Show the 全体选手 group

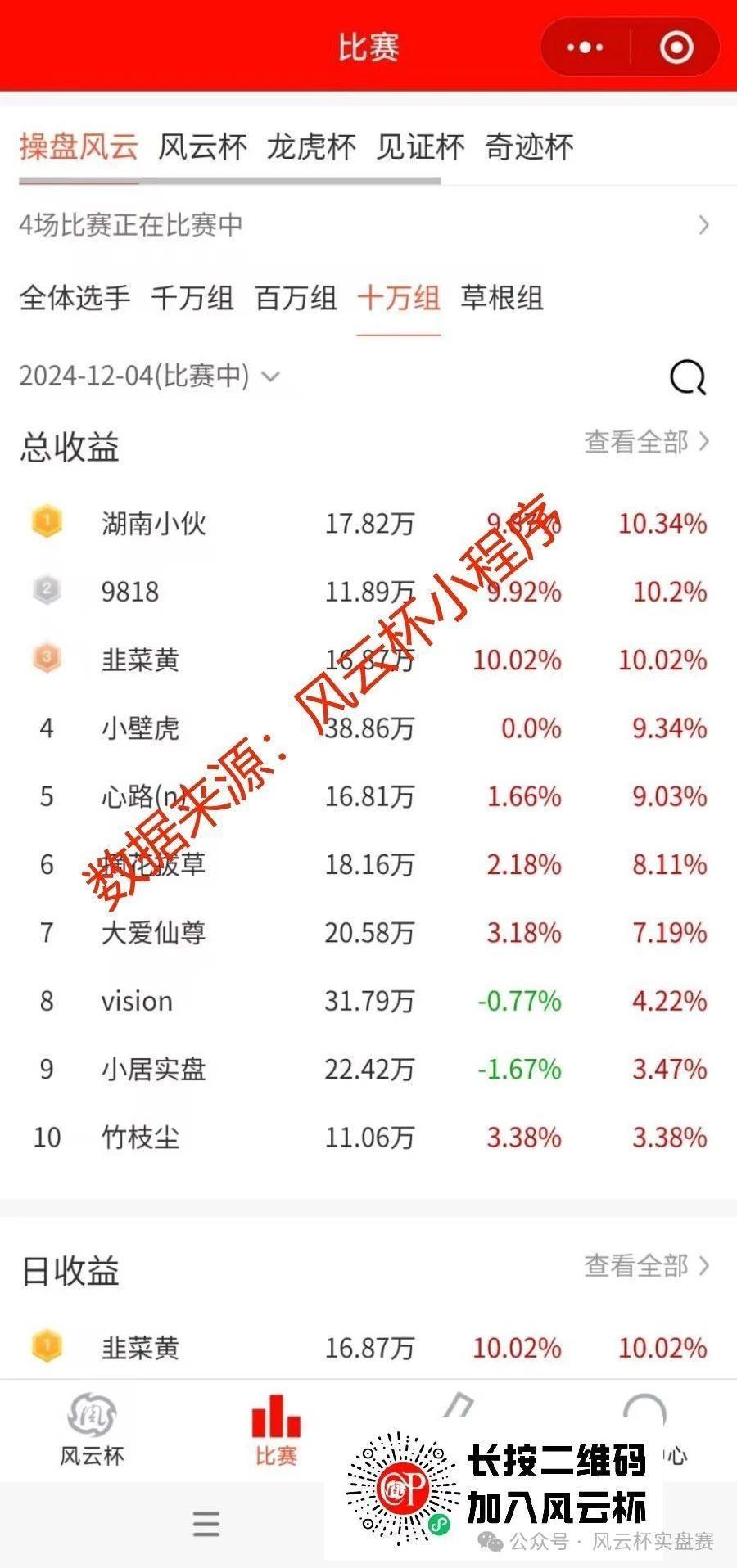(75, 298)
